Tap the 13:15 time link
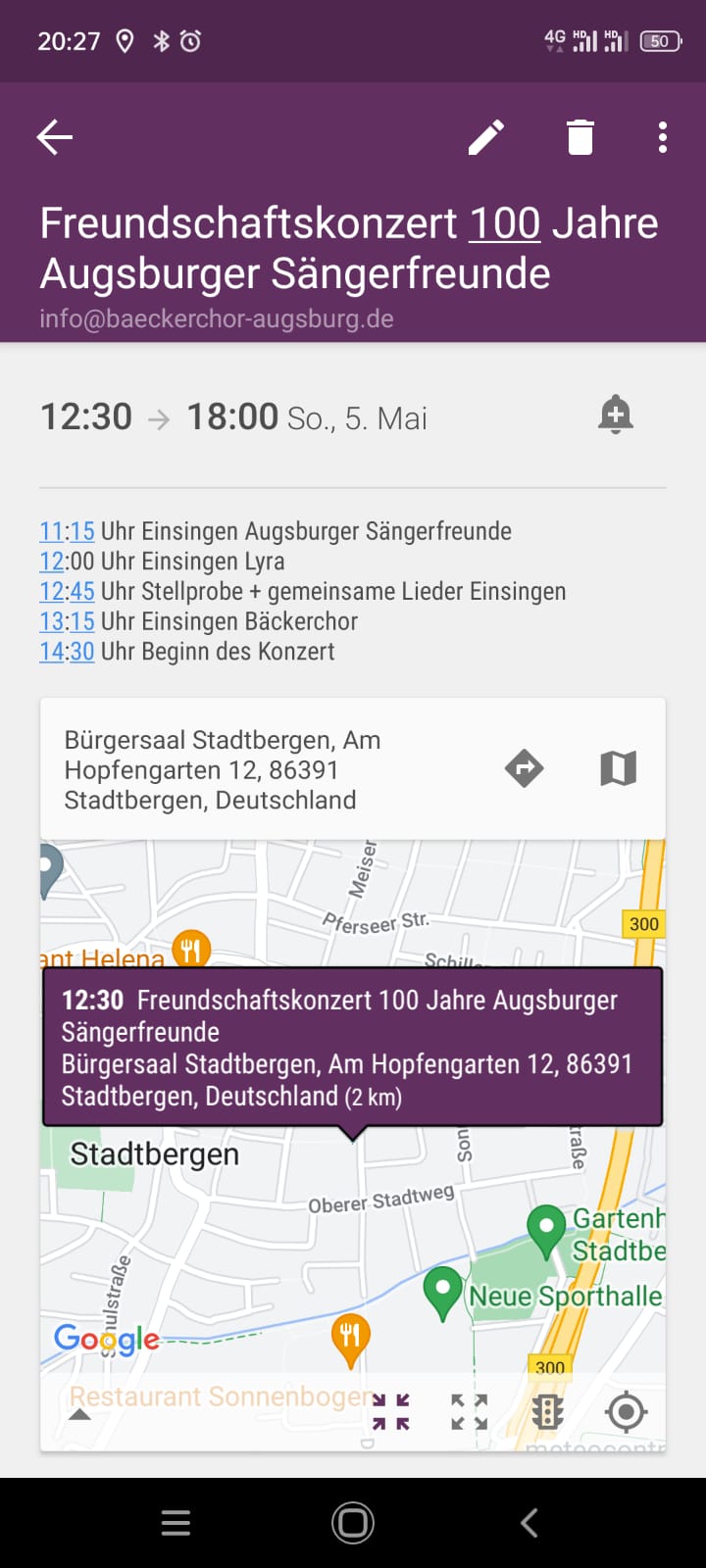The image size is (706, 1568). (x=67, y=621)
